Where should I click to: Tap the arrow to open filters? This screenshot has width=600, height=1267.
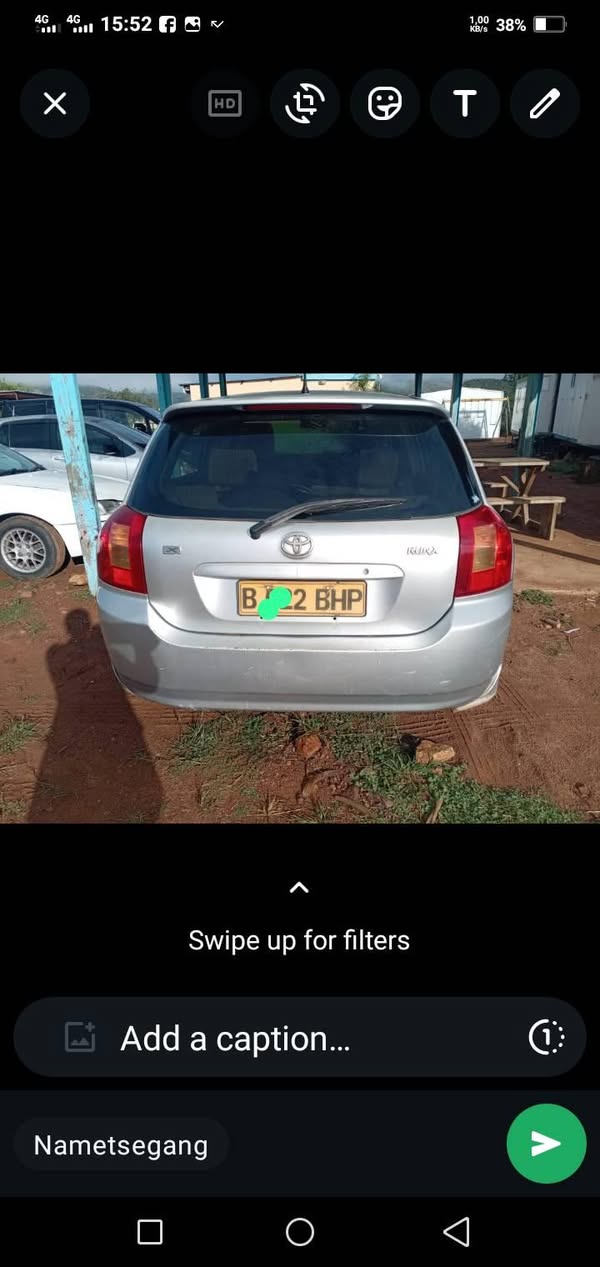299,887
